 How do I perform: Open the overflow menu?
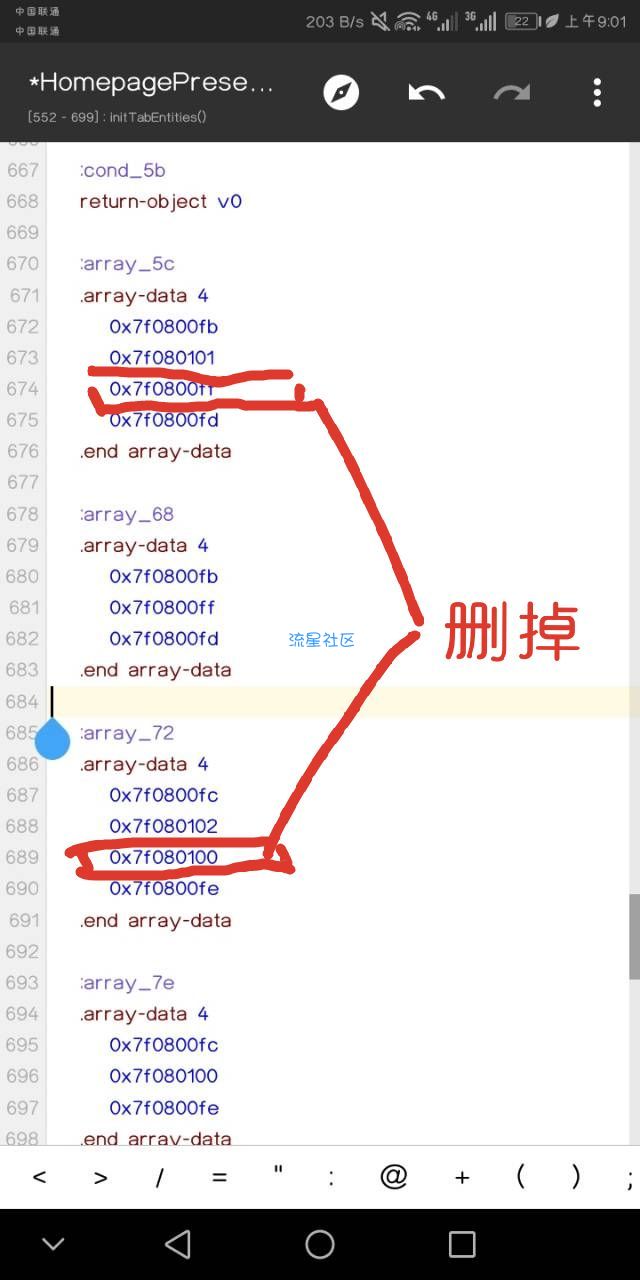coord(597,93)
